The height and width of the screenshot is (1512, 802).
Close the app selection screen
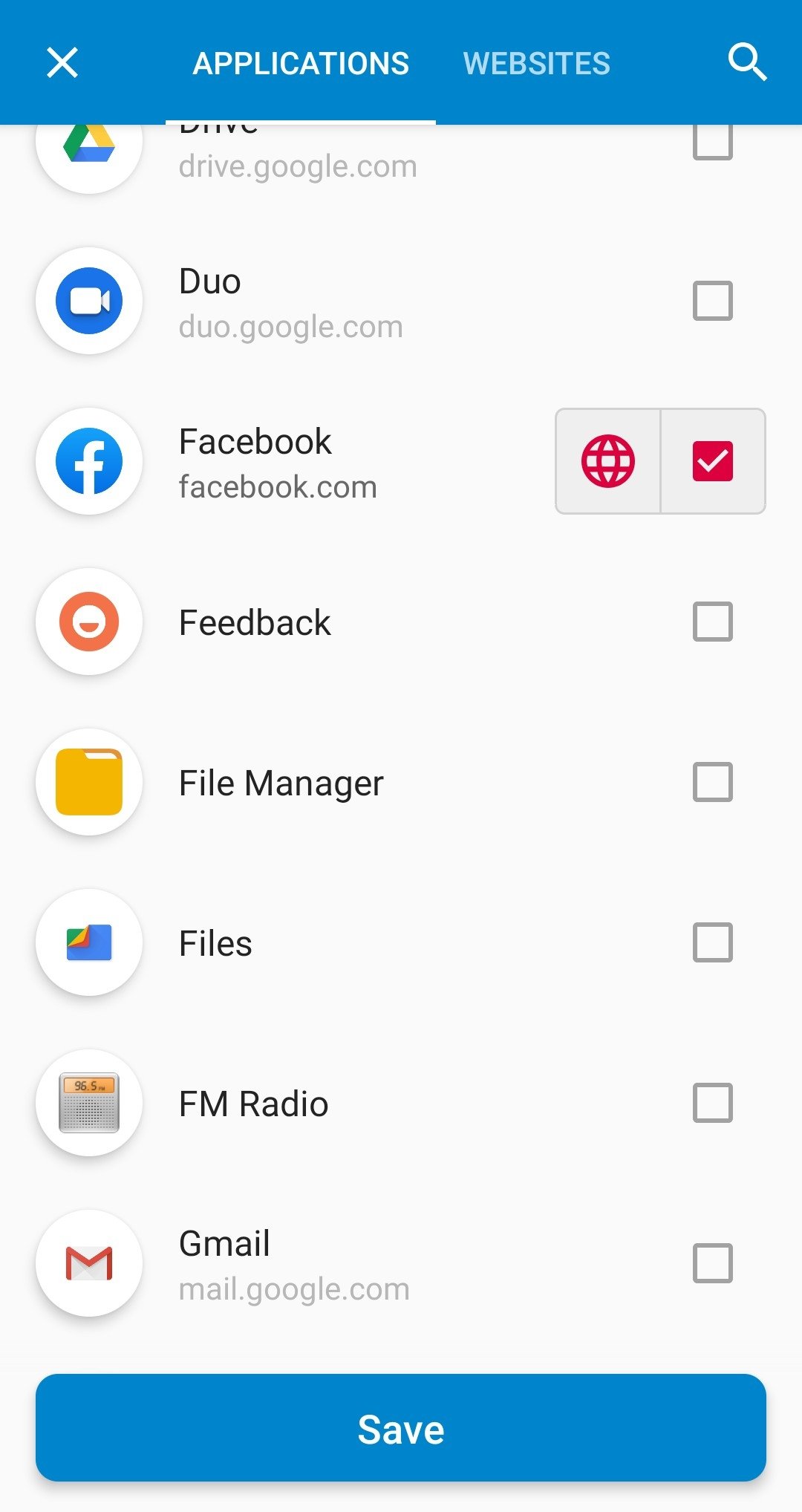coord(62,62)
